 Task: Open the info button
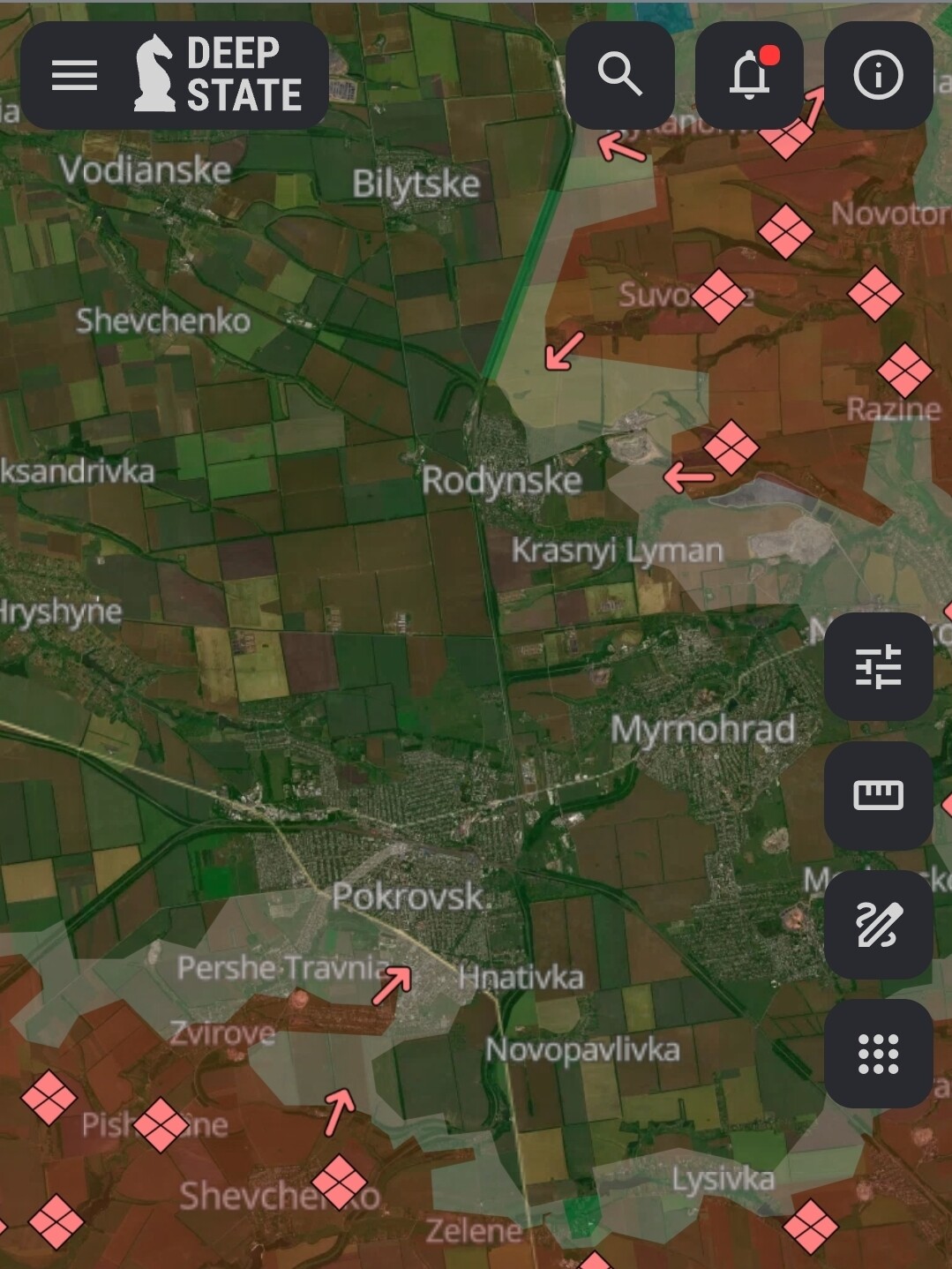tap(878, 75)
